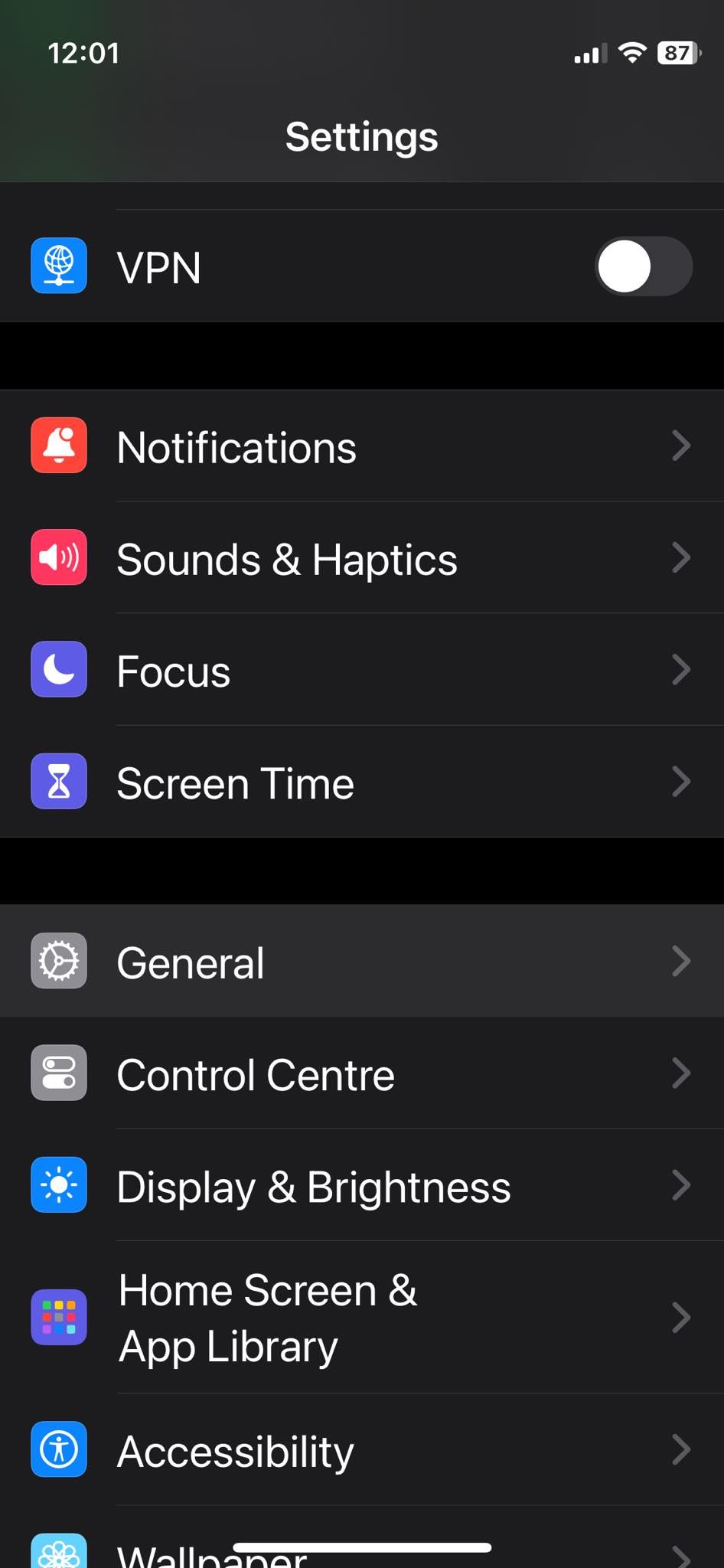Tap the Home Screen & App Library grid icon
This screenshot has width=724, height=1568.
58,1317
